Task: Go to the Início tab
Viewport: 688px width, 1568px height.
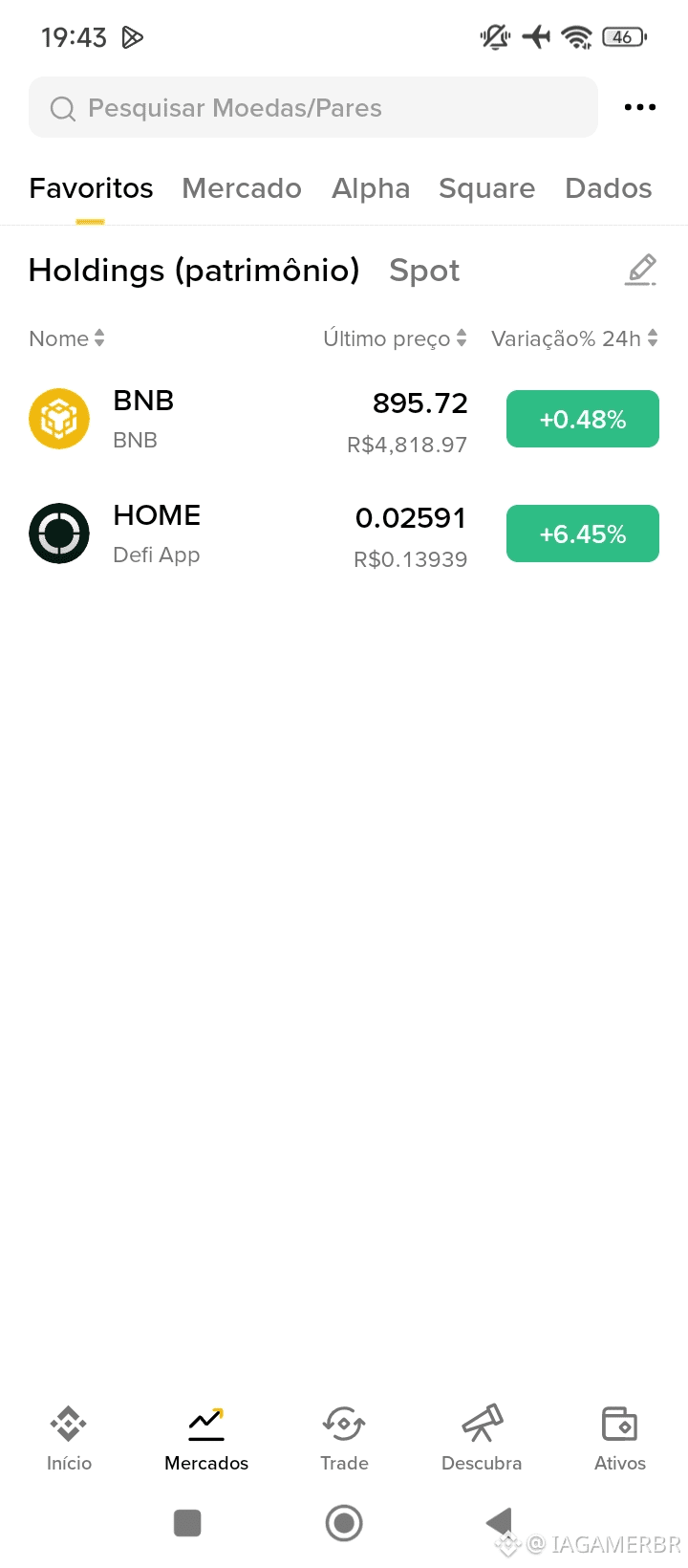Action: coord(69,1437)
